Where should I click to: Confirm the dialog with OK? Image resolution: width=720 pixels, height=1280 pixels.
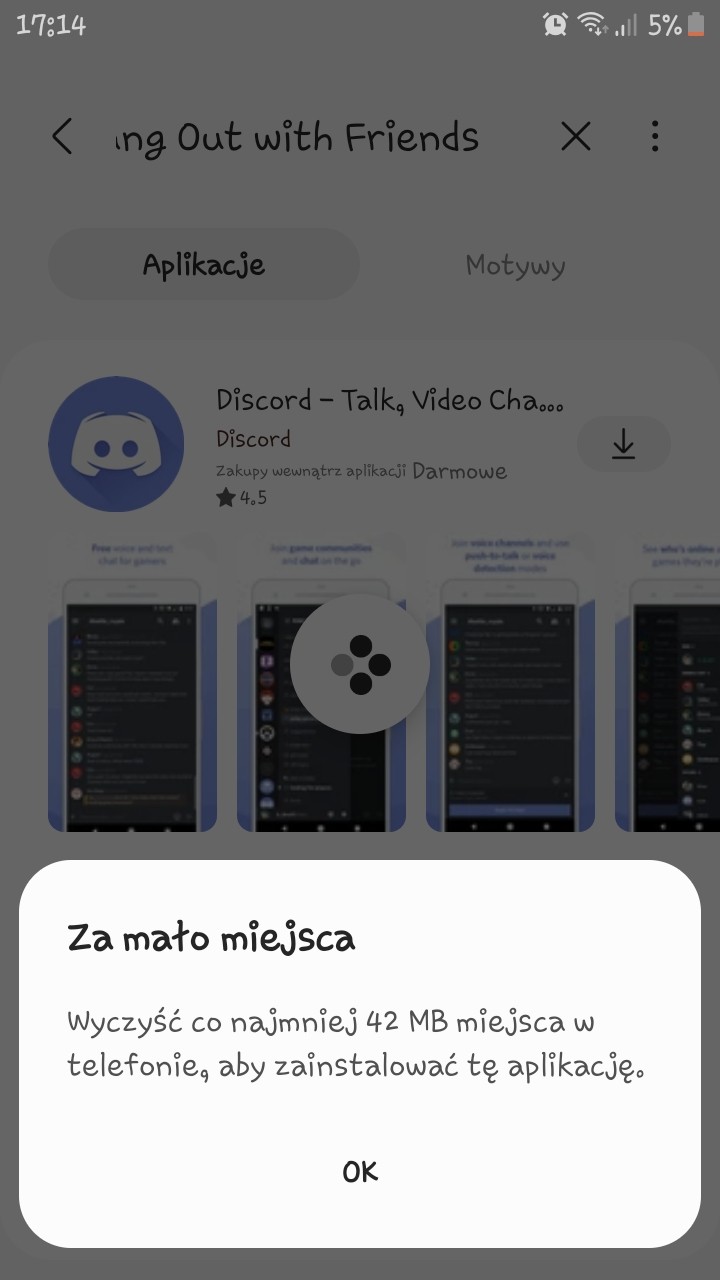(360, 1171)
